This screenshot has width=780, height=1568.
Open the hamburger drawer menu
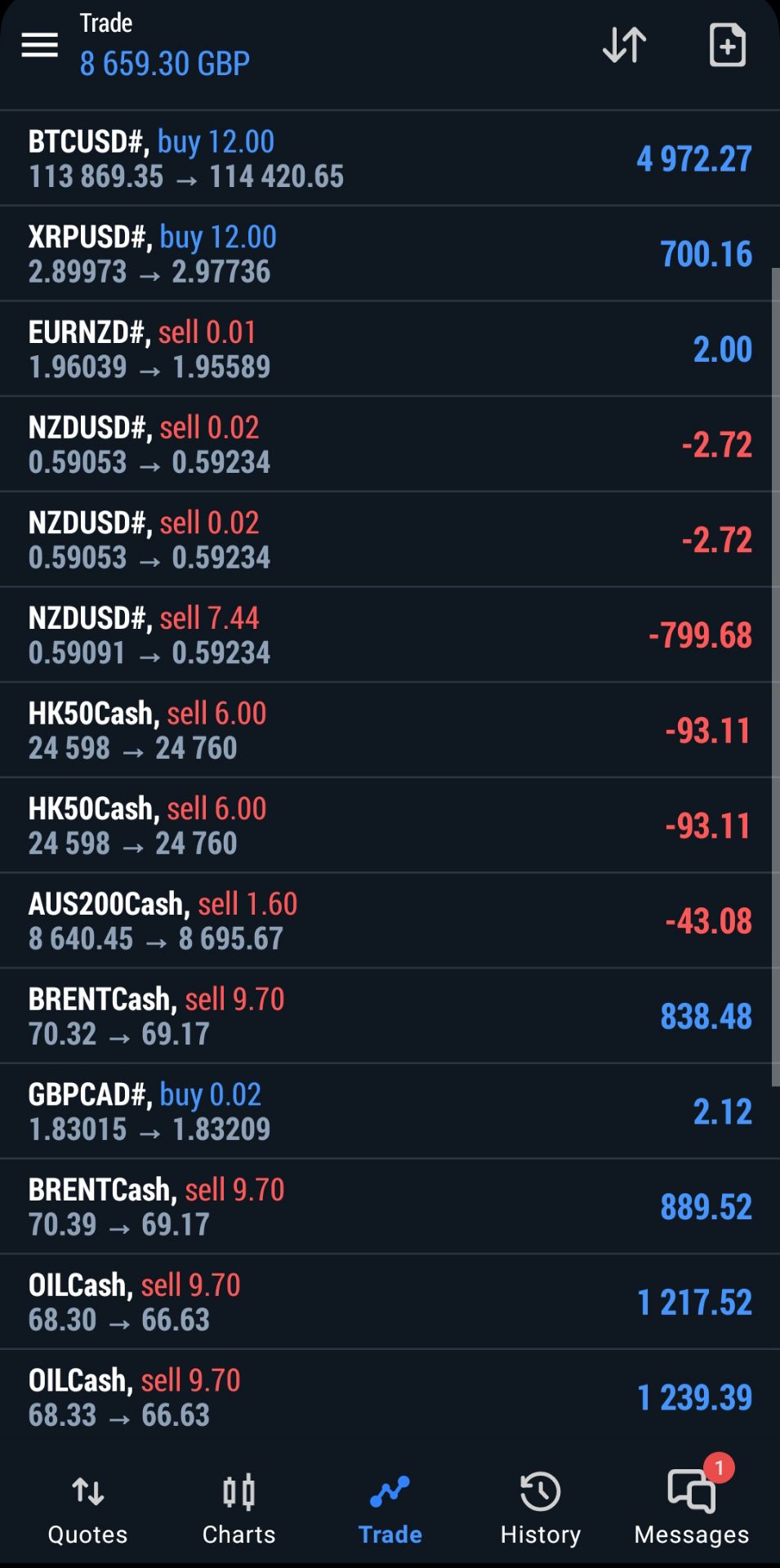(39, 45)
